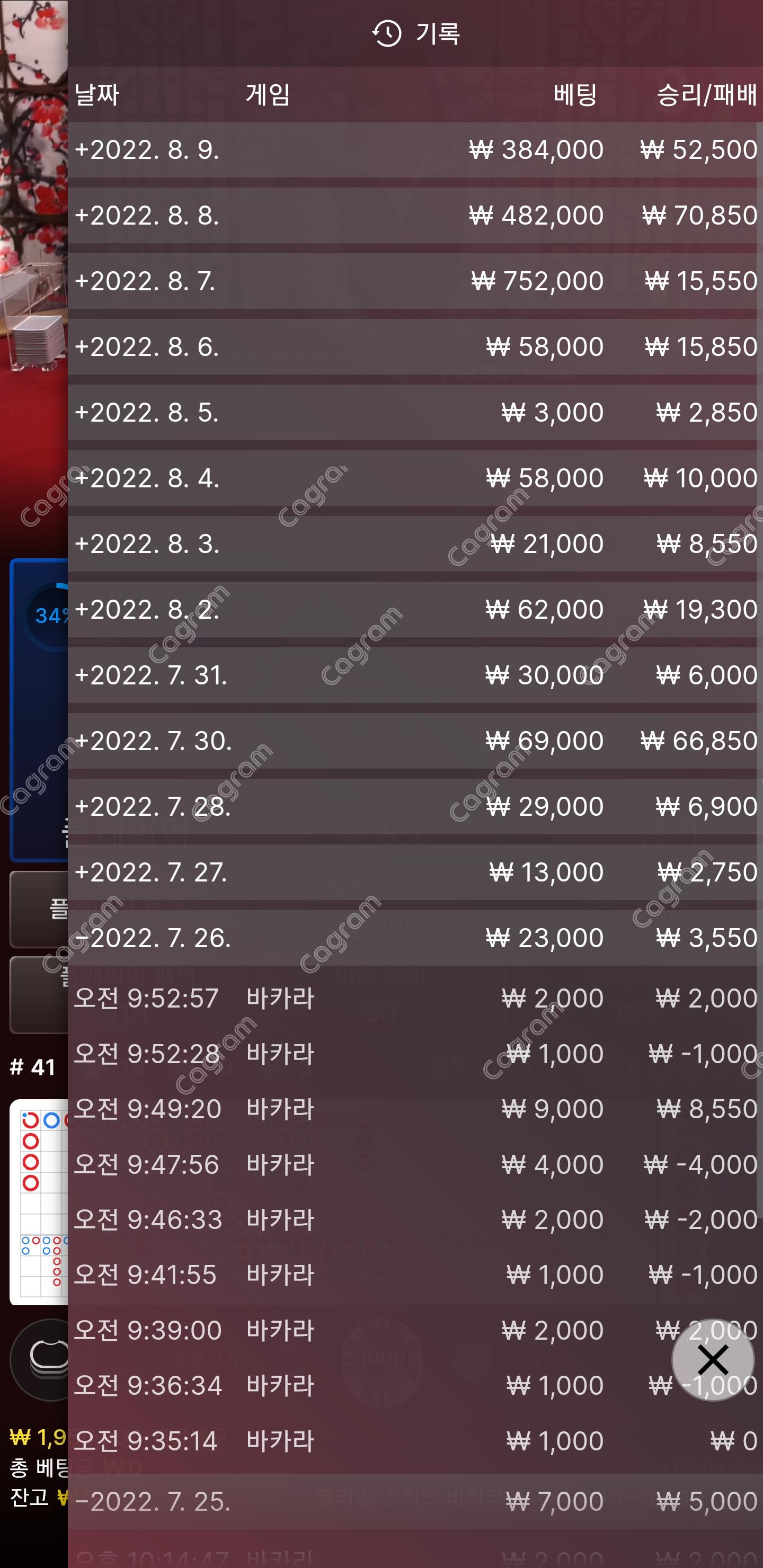Expand the 2022. 8. 3. history row
The width and height of the screenshot is (763, 1568).
pos(414,544)
